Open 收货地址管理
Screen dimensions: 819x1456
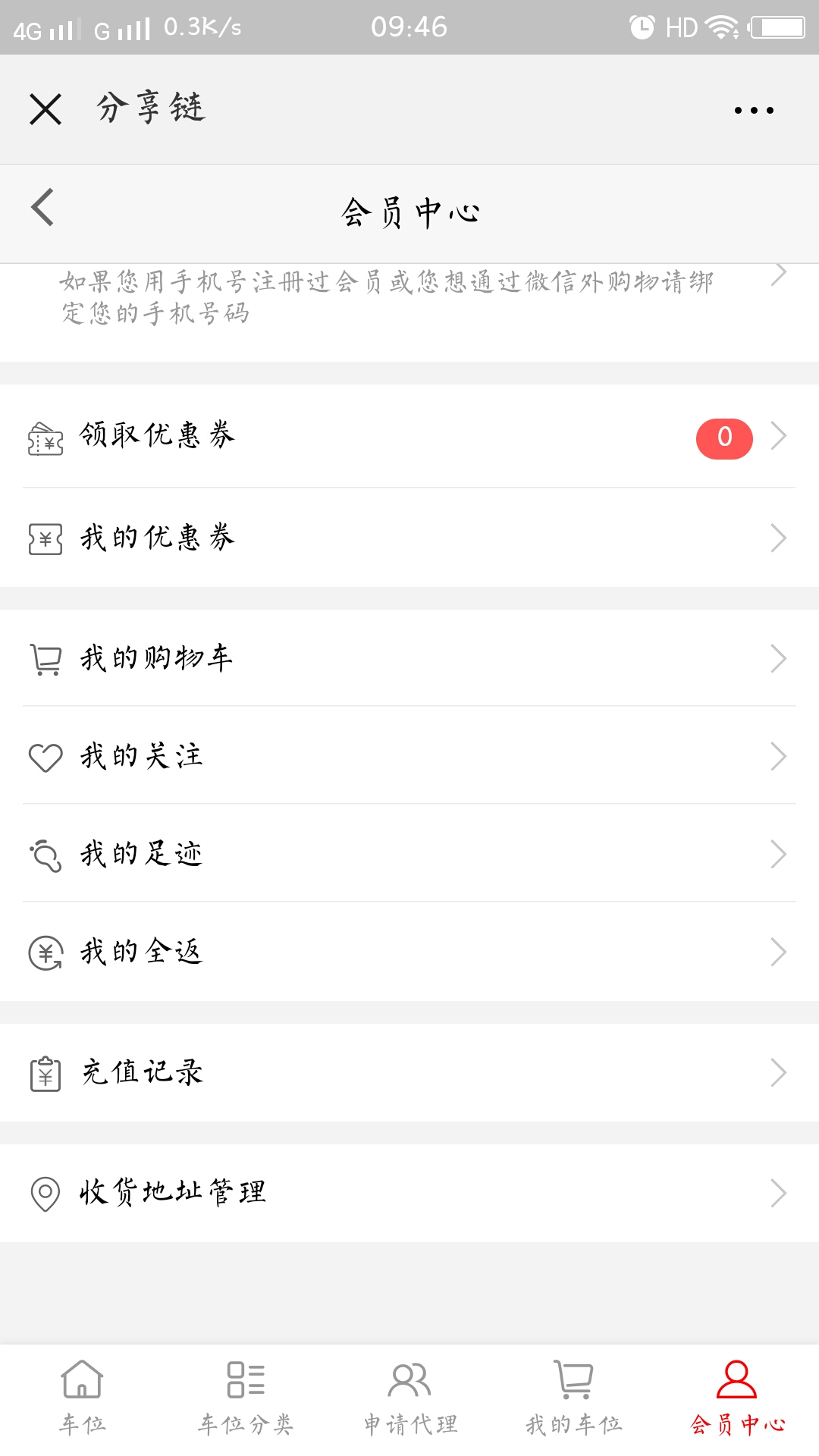click(x=409, y=1193)
